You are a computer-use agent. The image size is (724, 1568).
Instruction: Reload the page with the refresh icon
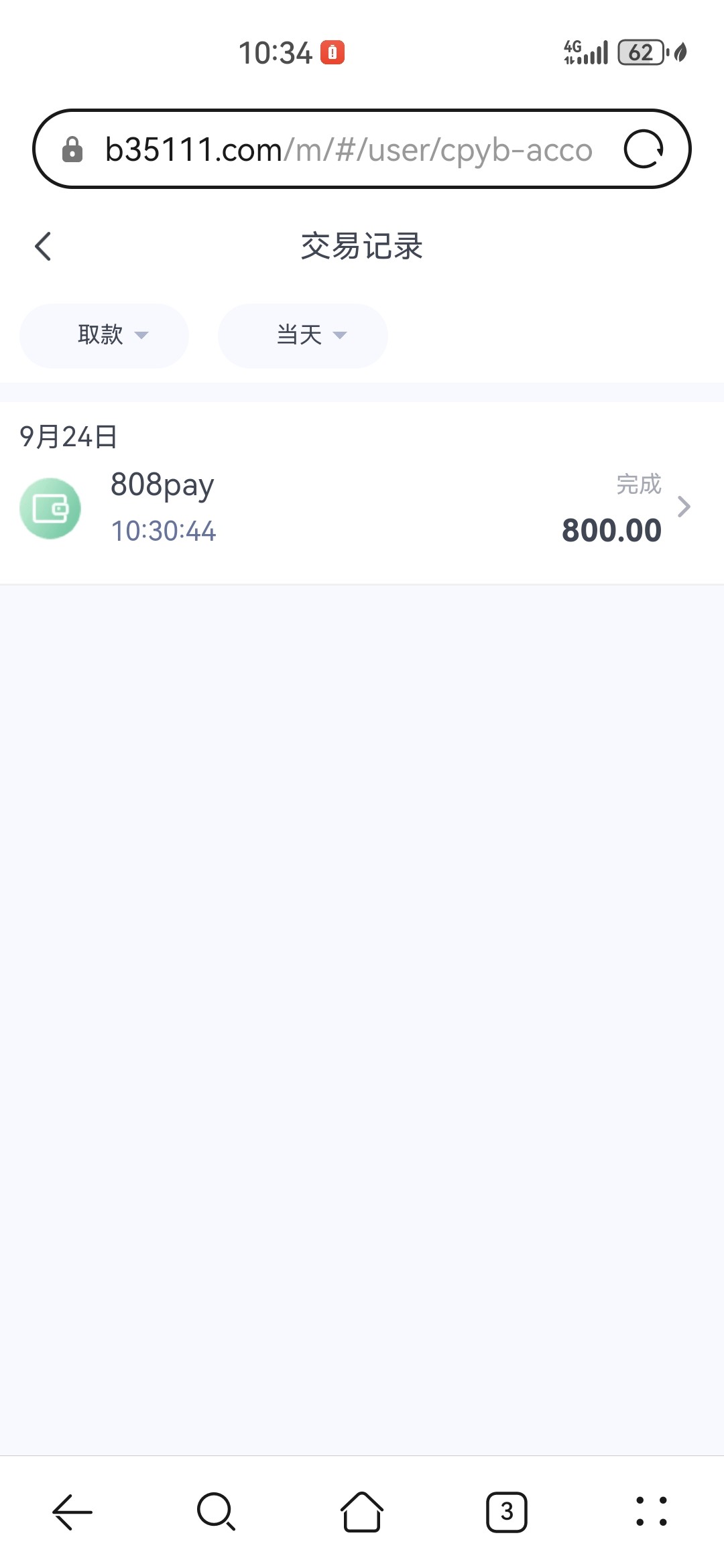pyautogui.click(x=643, y=149)
